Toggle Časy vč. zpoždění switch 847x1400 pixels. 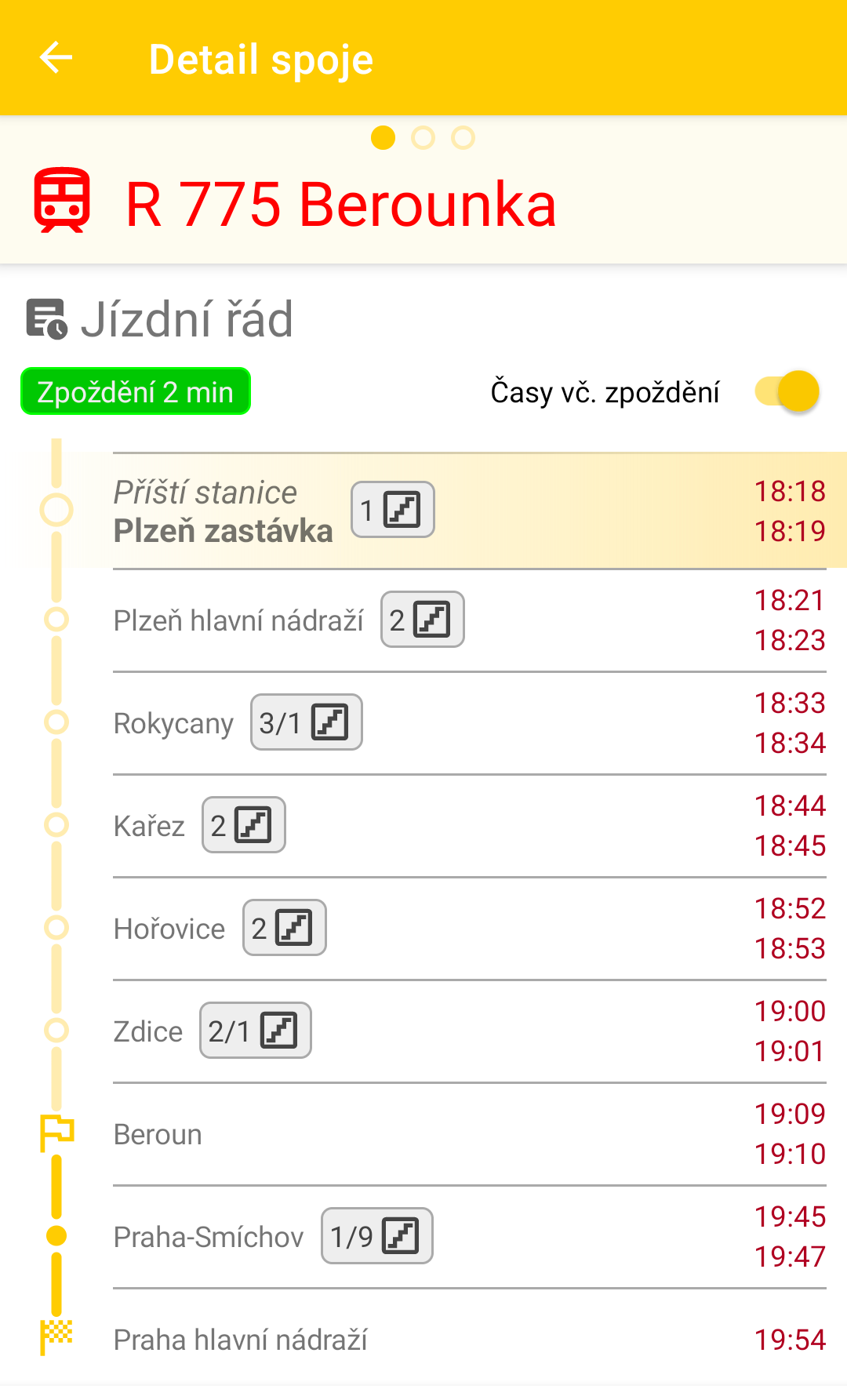(x=787, y=391)
